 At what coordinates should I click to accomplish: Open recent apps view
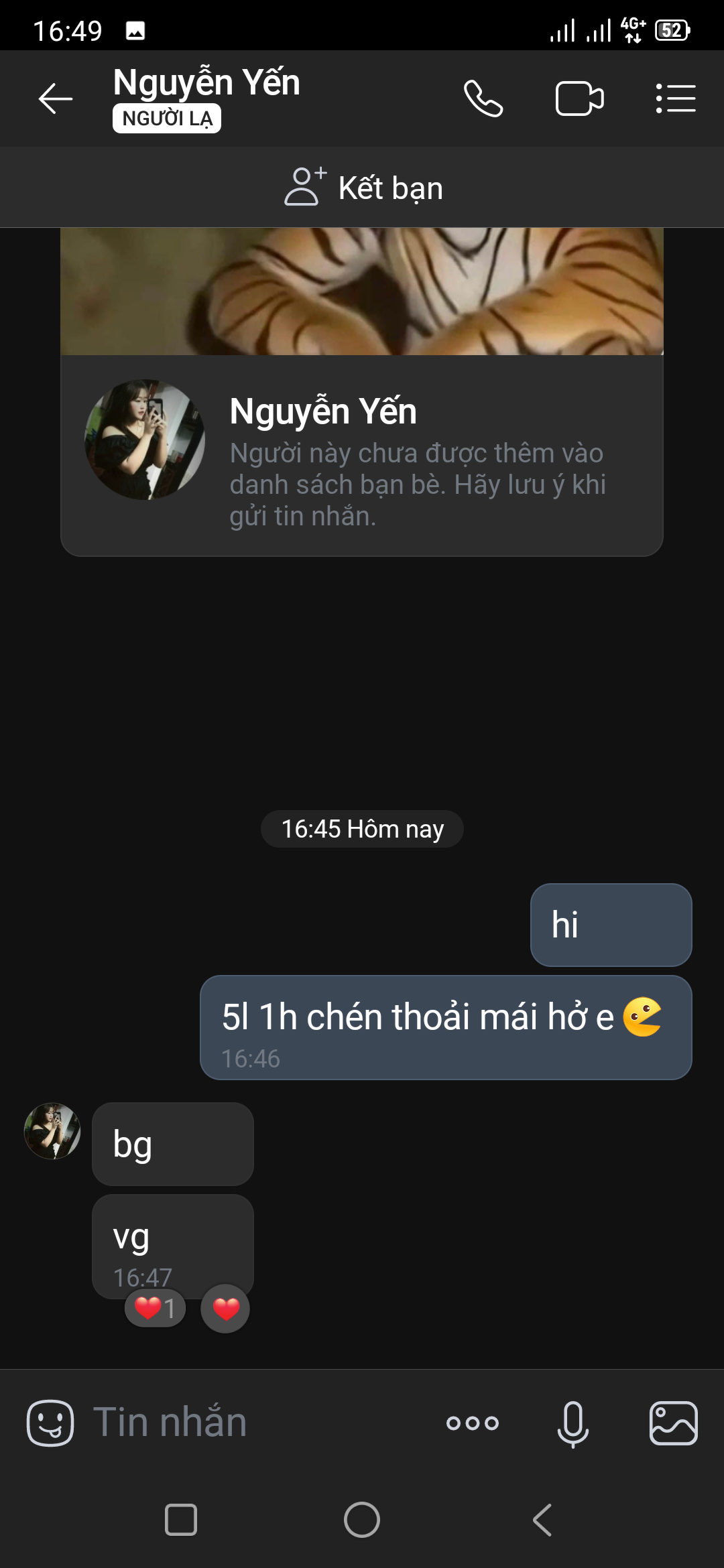(x=181, y=1520)
